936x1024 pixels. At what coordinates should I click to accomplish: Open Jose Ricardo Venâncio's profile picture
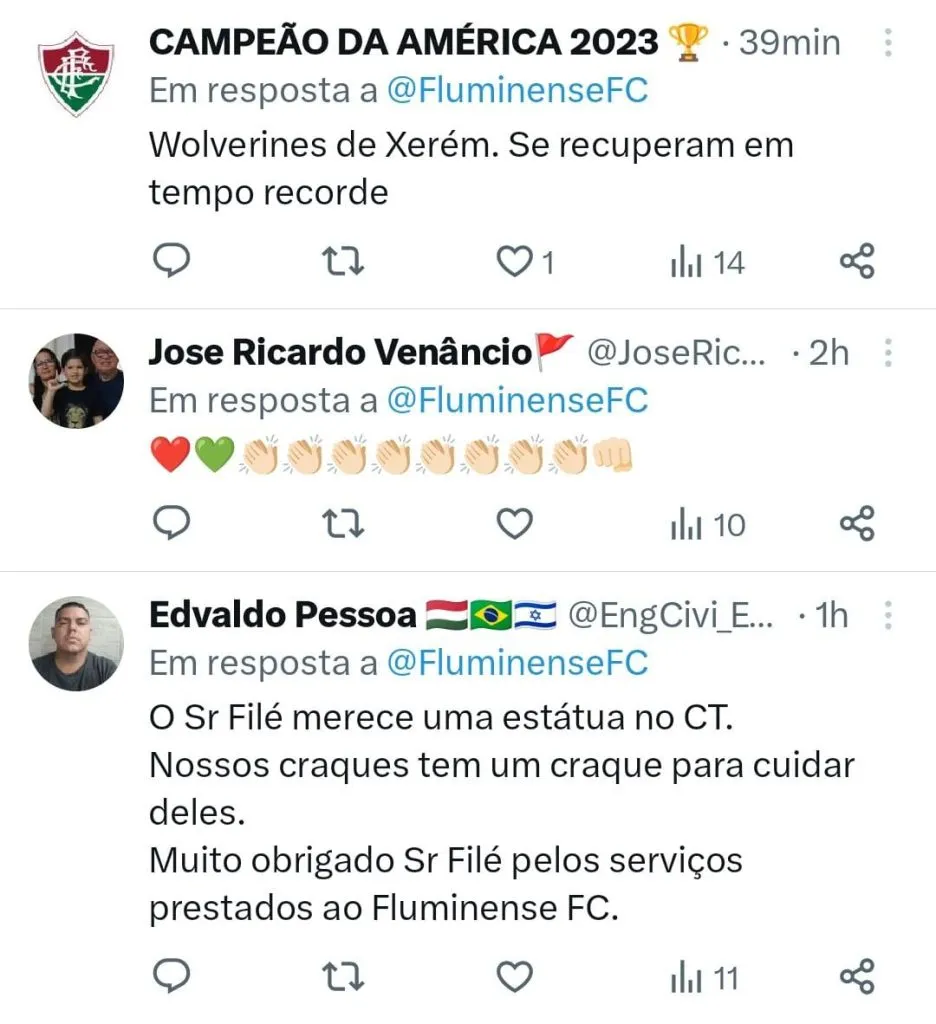pos(76,381)
